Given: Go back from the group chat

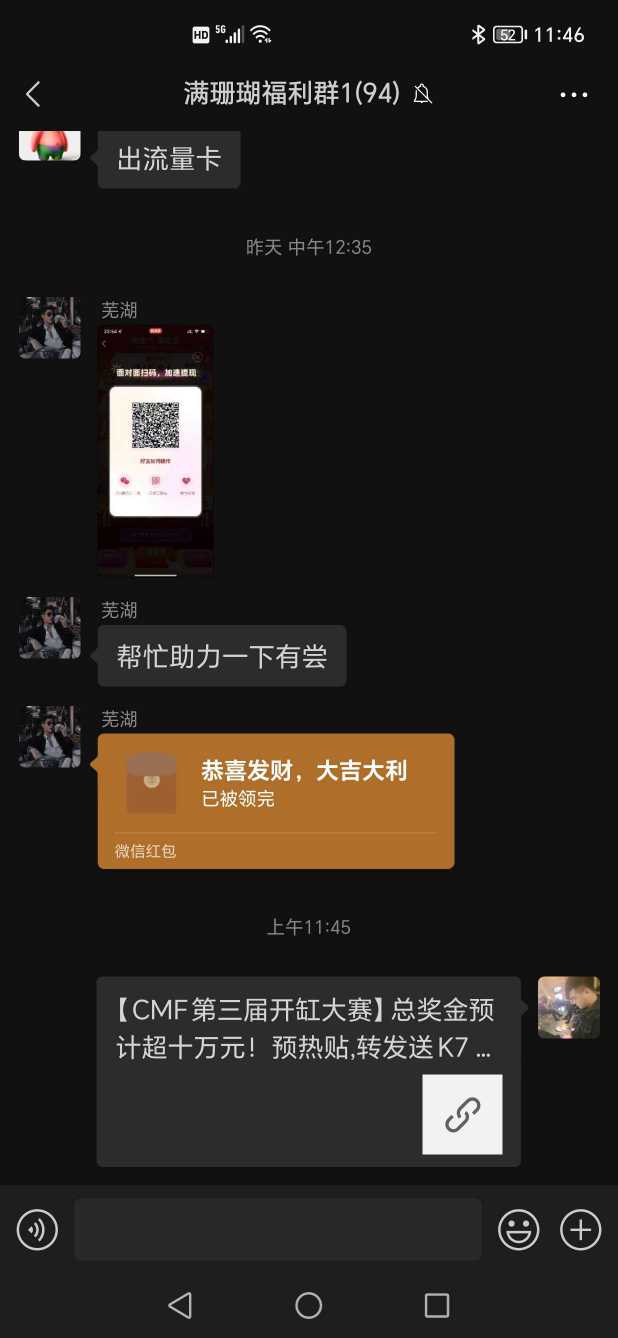Looking at the screenshot, I should [x=33, y=94].
